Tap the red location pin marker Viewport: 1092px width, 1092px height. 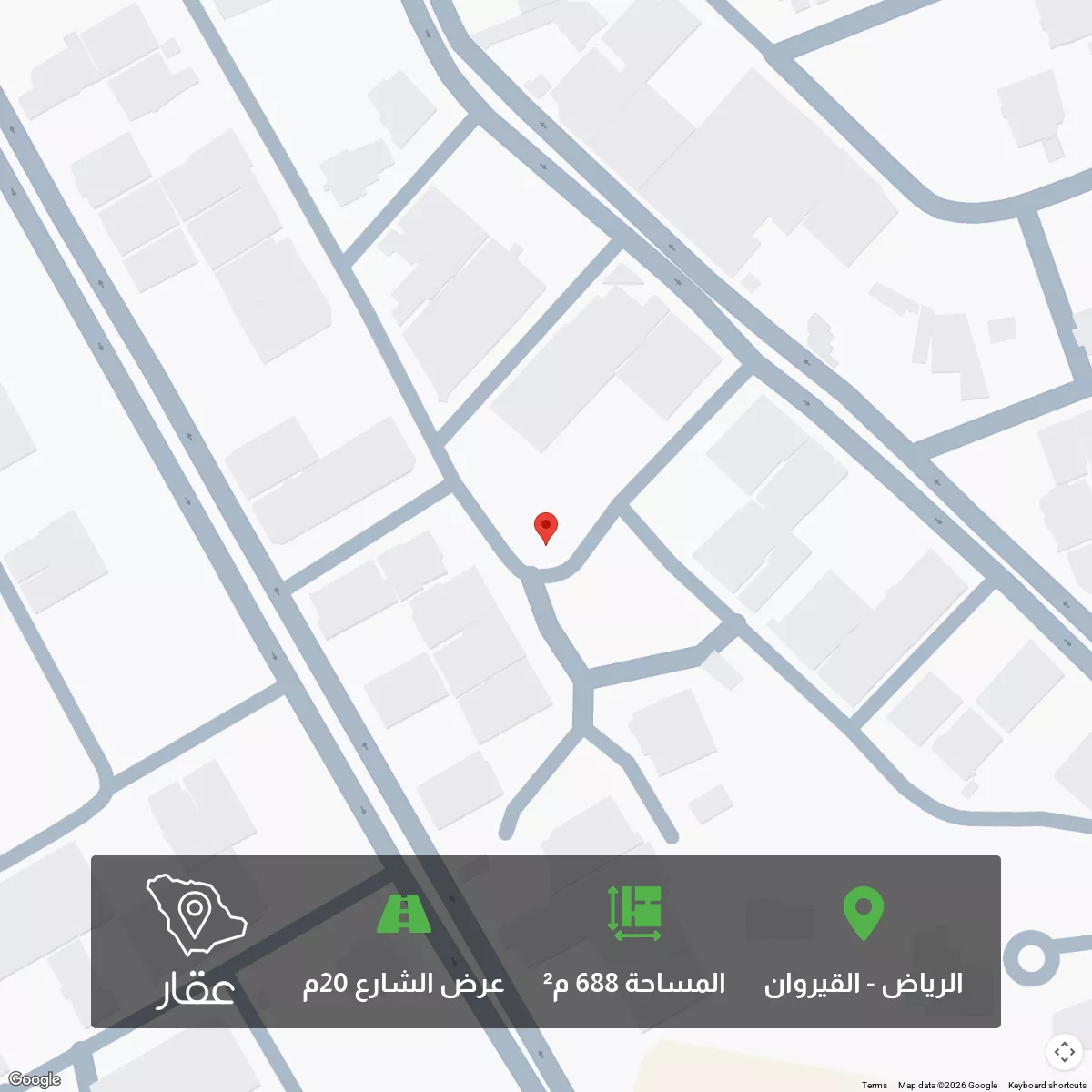pos(545,528)
